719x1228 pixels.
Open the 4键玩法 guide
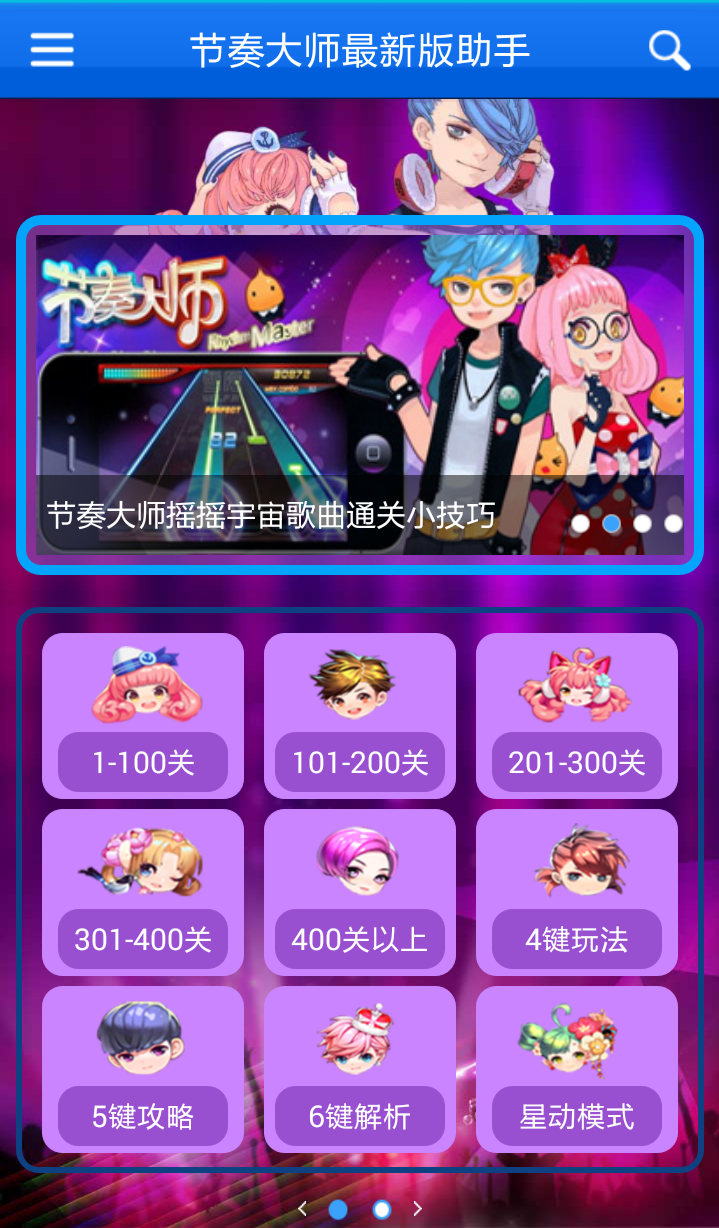click(x=577, y=893)
